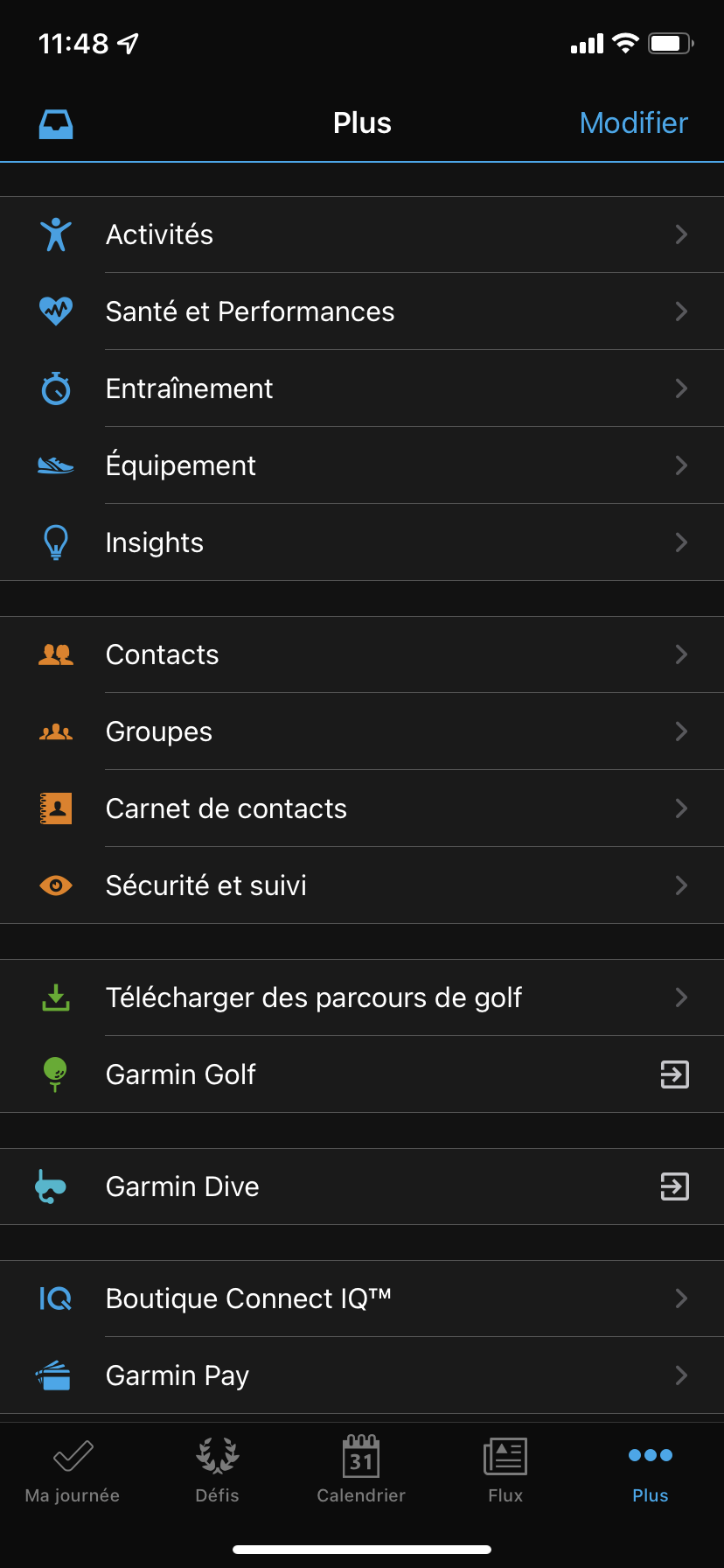Image resolution: width=724 pixels, height=1568 pixels.
Task: Tap Modifier to edit the menu
Action: click(633, 123)
